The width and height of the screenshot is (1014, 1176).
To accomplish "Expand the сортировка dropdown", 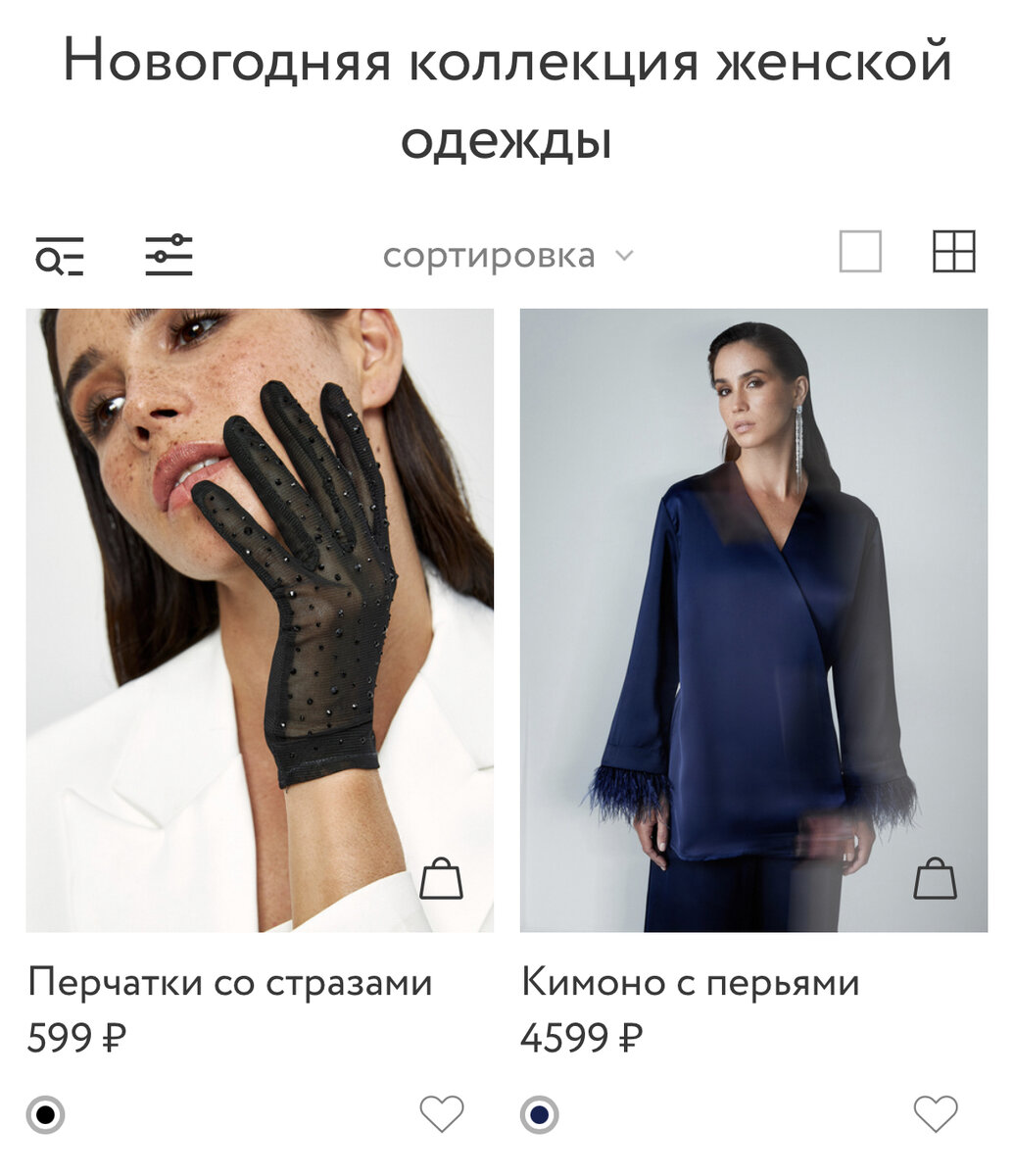I will tap(507, 256).
